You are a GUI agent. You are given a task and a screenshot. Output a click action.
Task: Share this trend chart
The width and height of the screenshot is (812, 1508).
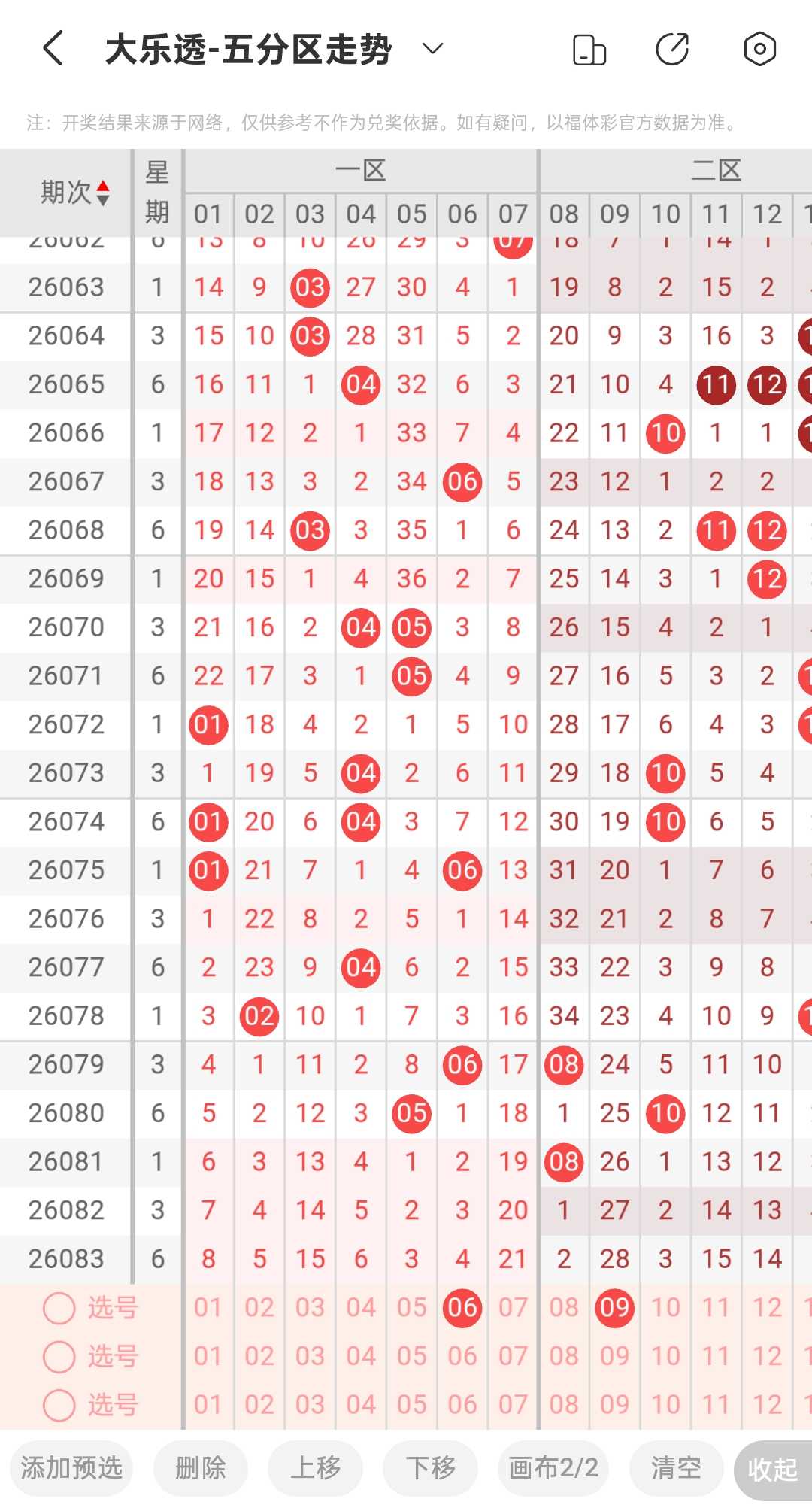click(x=672, y=50)
